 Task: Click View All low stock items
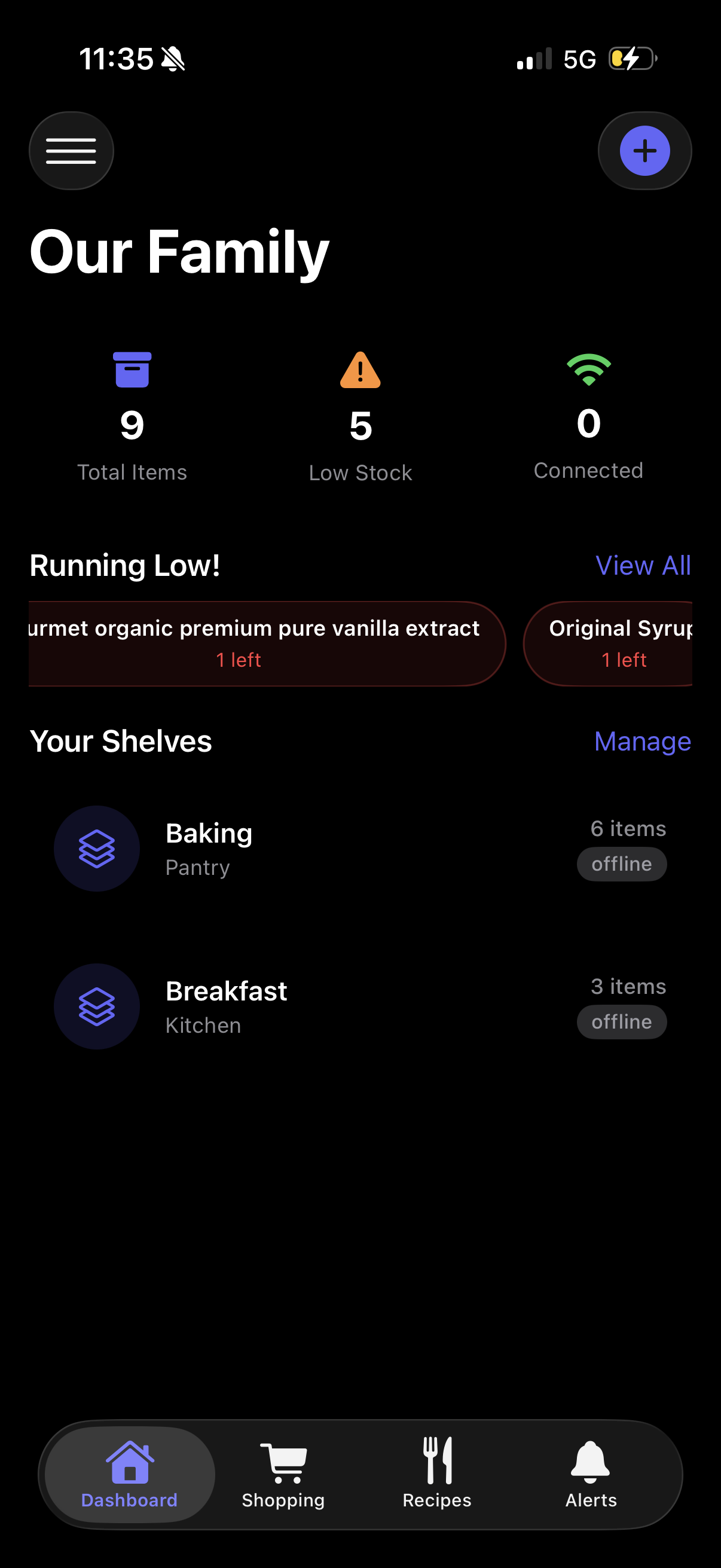click(x=643, y=565)
